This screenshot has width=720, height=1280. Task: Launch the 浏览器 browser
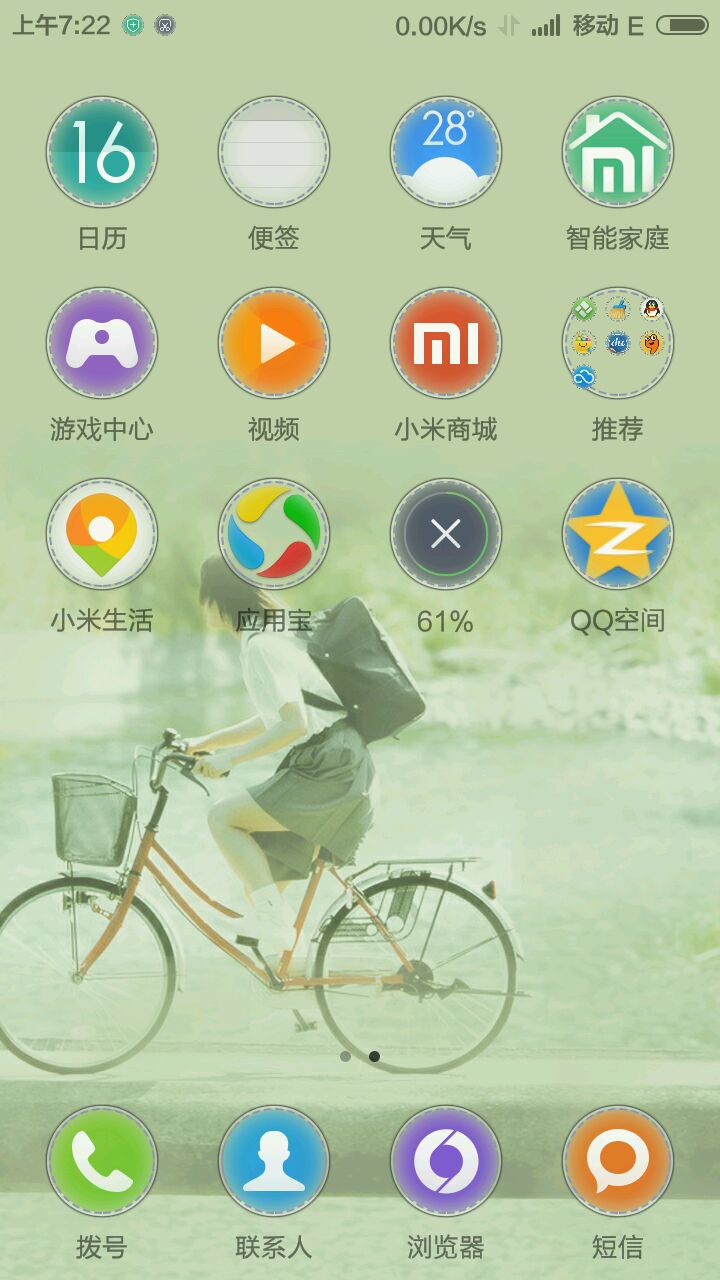[446, 1161]
